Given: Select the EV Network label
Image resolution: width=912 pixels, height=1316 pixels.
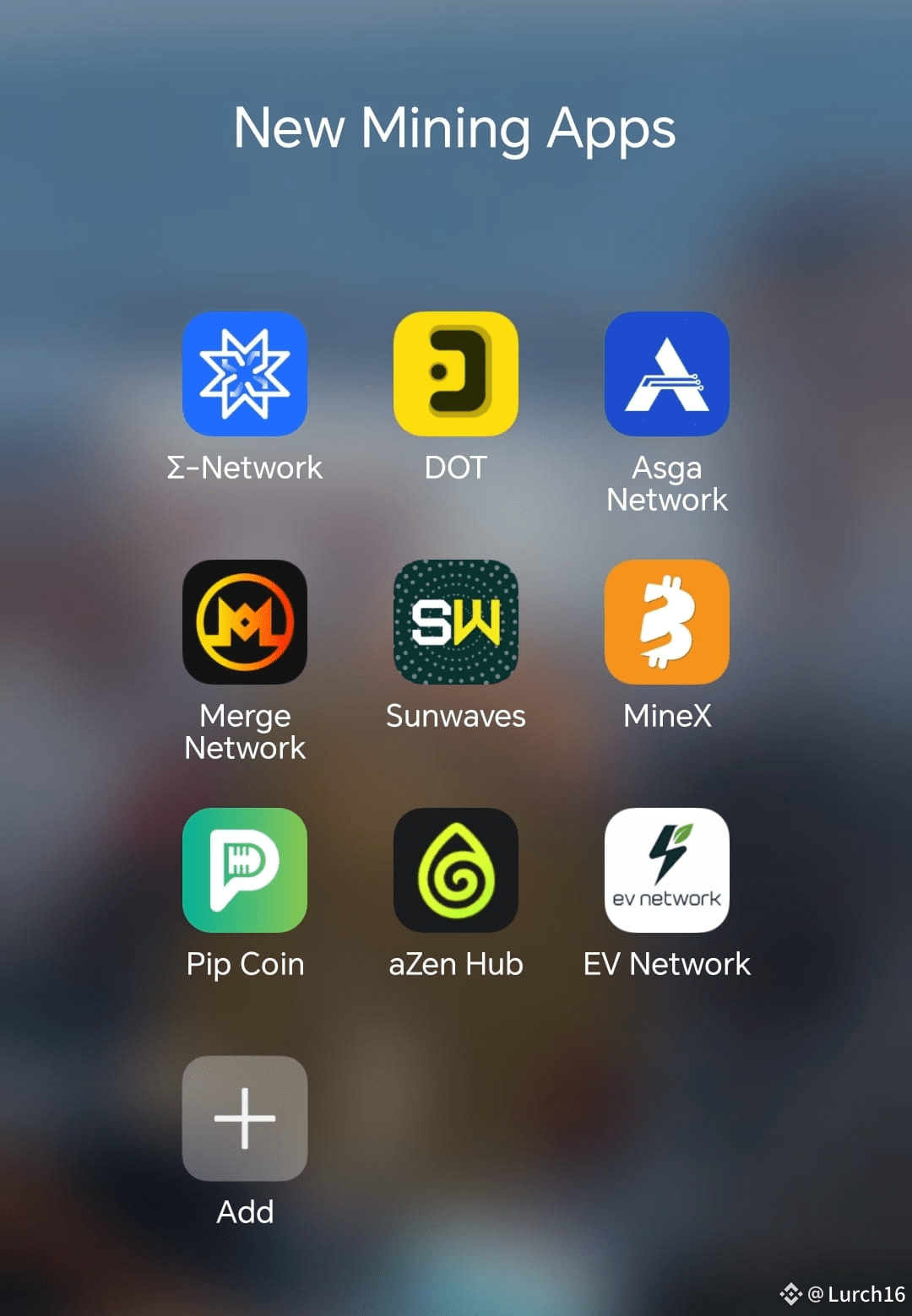Looking at the screenshot, I should click(x=667, y=964).
